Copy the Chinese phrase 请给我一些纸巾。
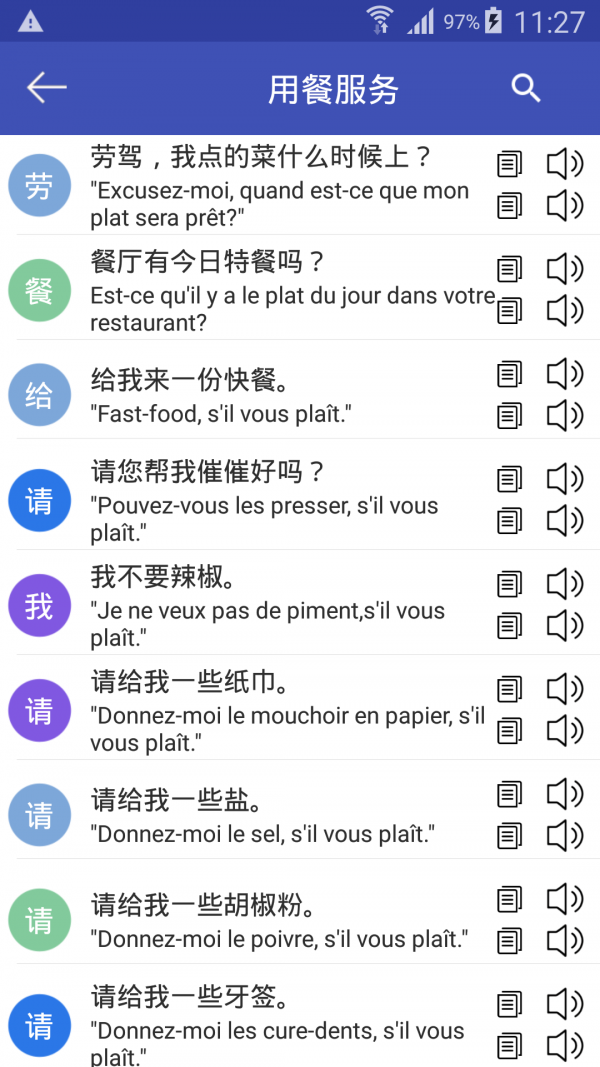 510,689
